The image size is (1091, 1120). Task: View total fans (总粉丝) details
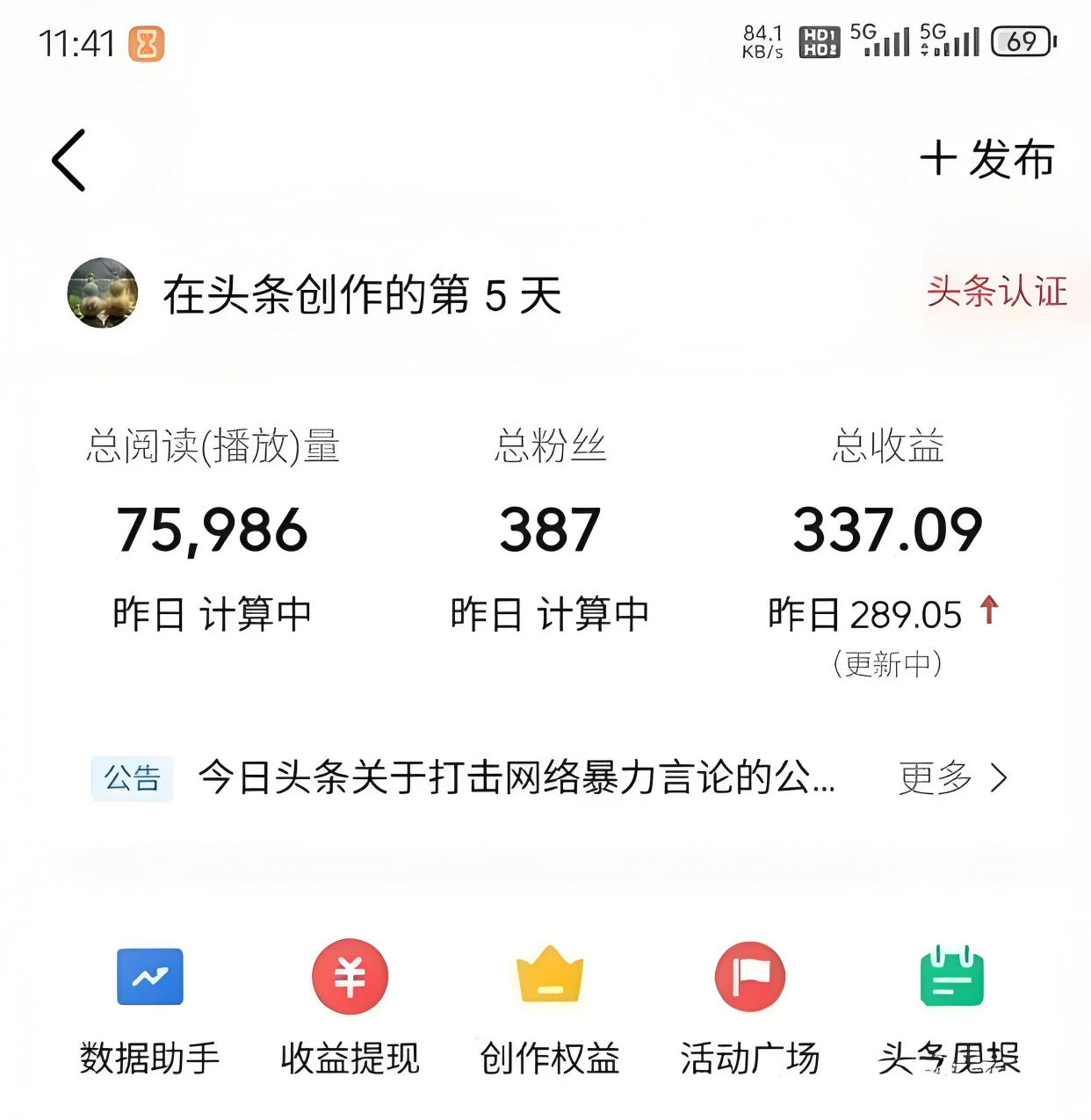point(550,530)
